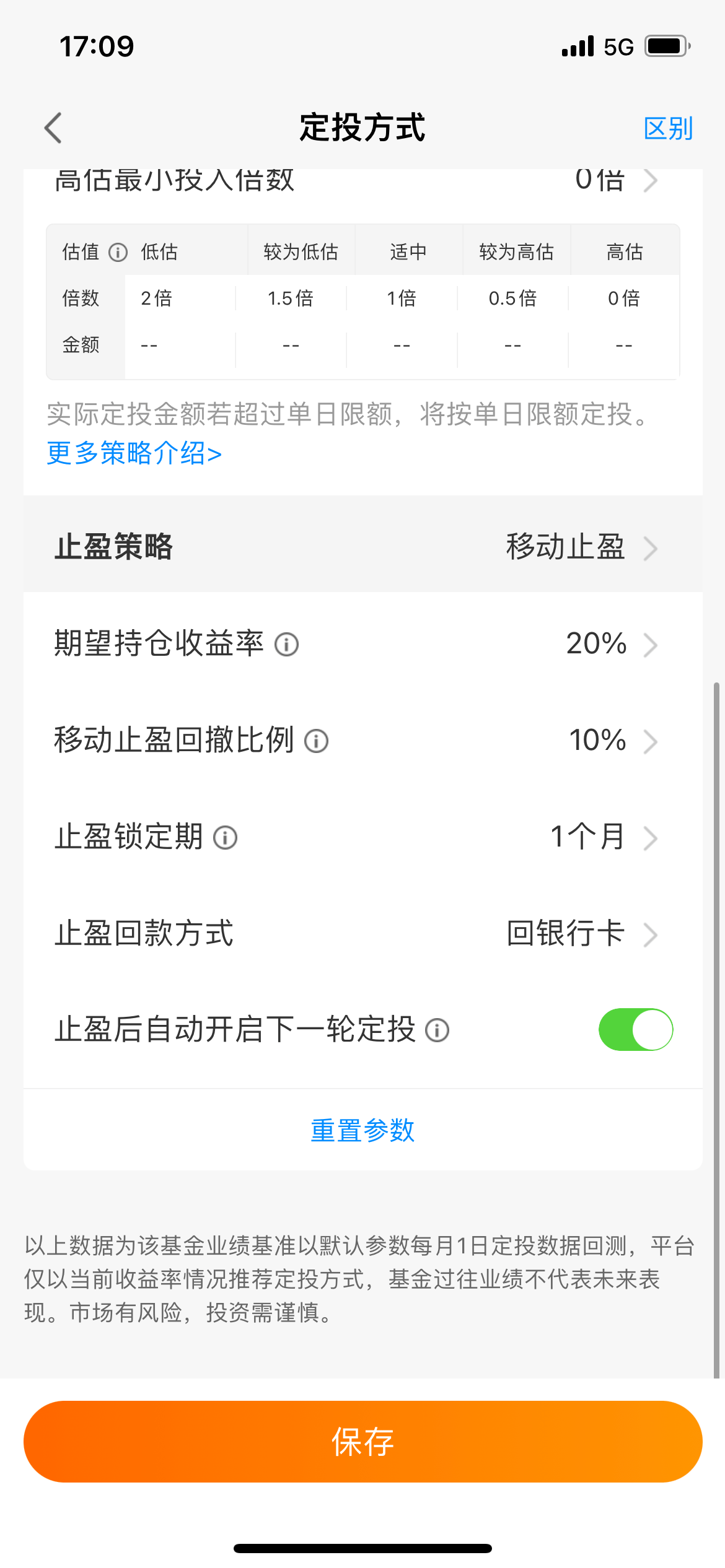The width and height of the screenshot is (725, 1568).
Task: Tap the back arrow to leave 定投方式
Action: [53, 127]
